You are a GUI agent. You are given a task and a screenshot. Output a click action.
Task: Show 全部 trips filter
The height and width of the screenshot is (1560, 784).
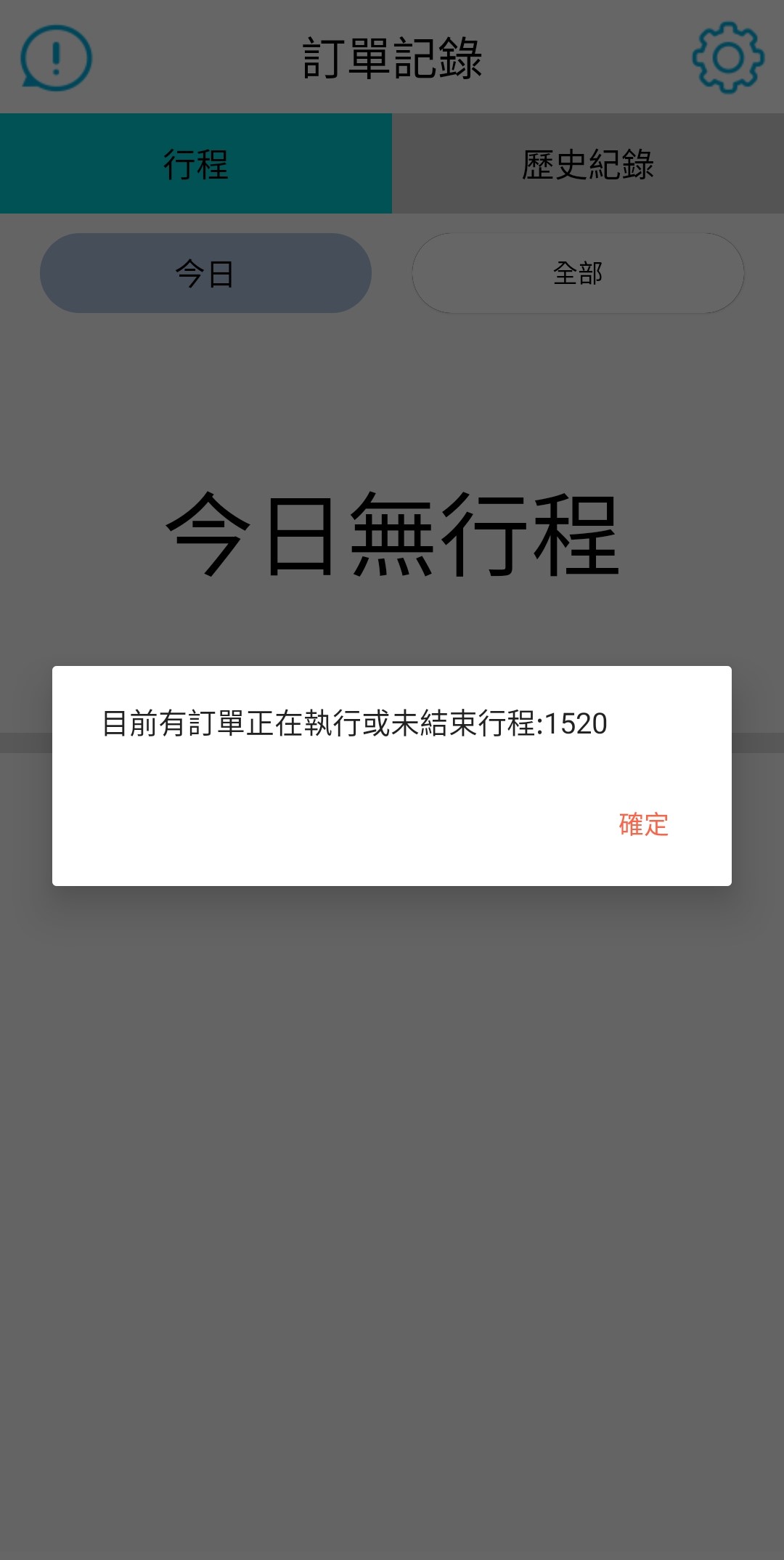click(x=578, y=273)
